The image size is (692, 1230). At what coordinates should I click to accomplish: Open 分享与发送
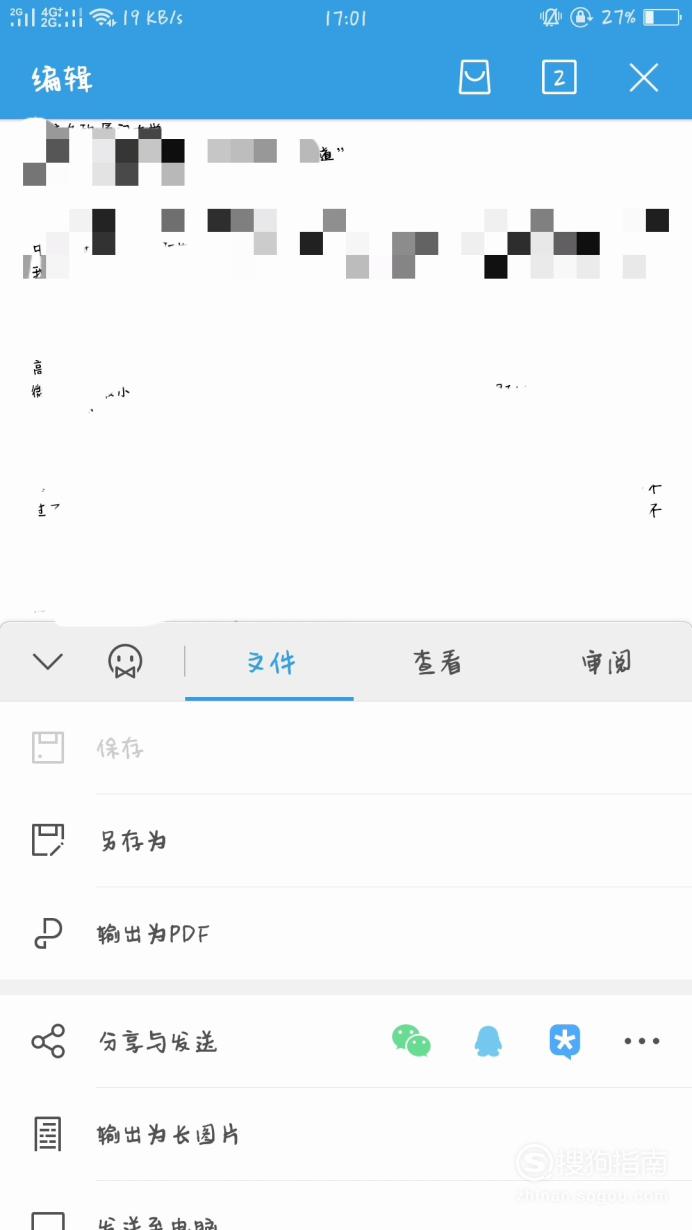tap(157, 1042)
